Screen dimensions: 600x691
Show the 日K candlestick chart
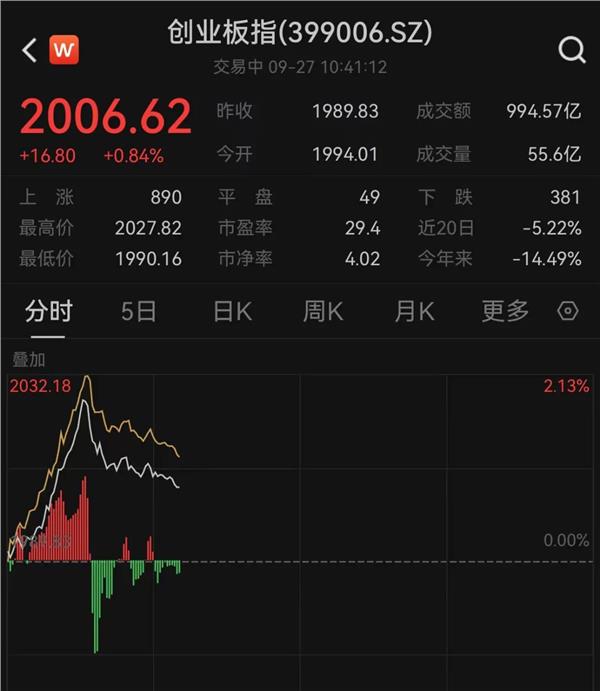click(231, 312)
